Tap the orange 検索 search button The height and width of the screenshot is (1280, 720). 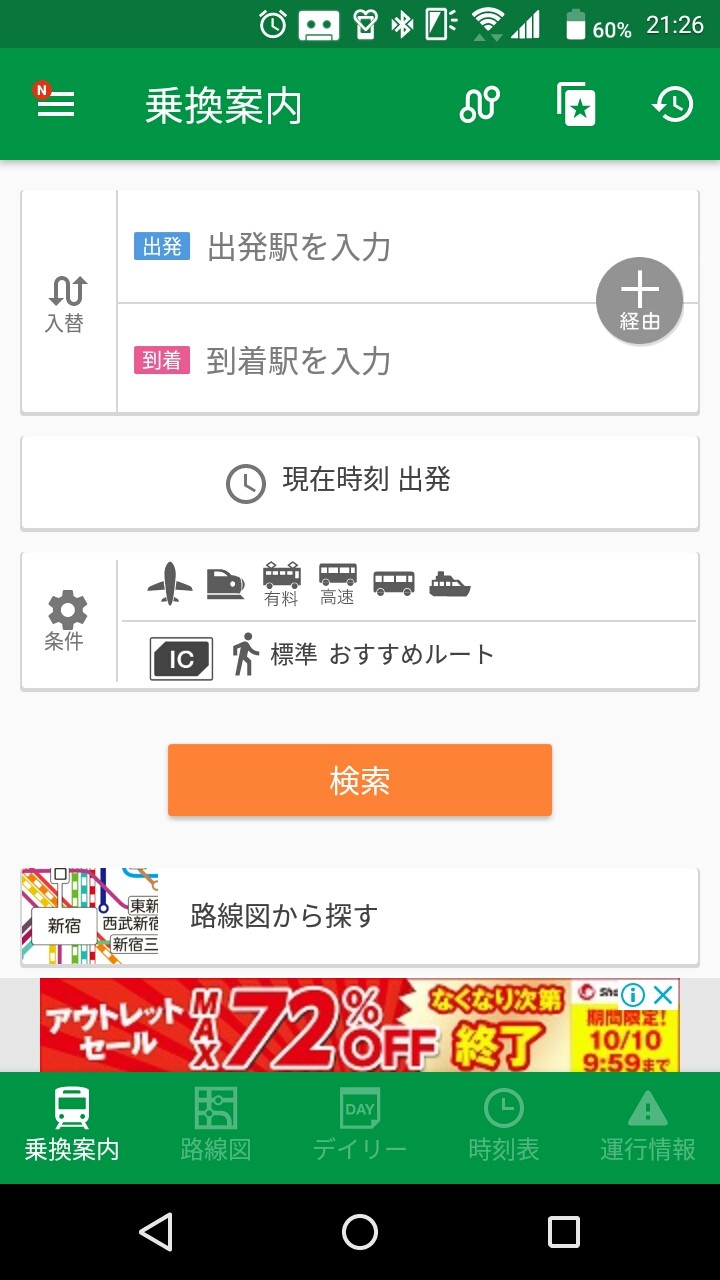360,780
